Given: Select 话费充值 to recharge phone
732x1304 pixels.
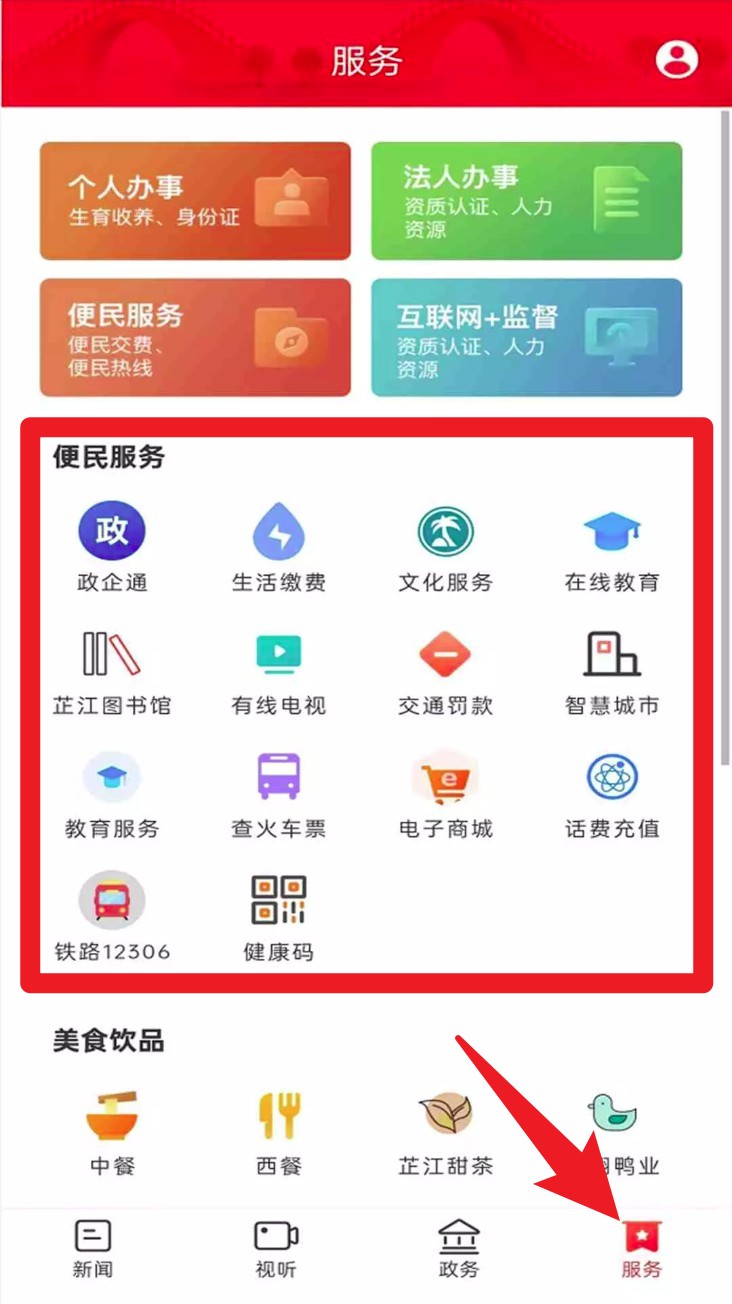Looking at the screenshot, I should [612, 794].
